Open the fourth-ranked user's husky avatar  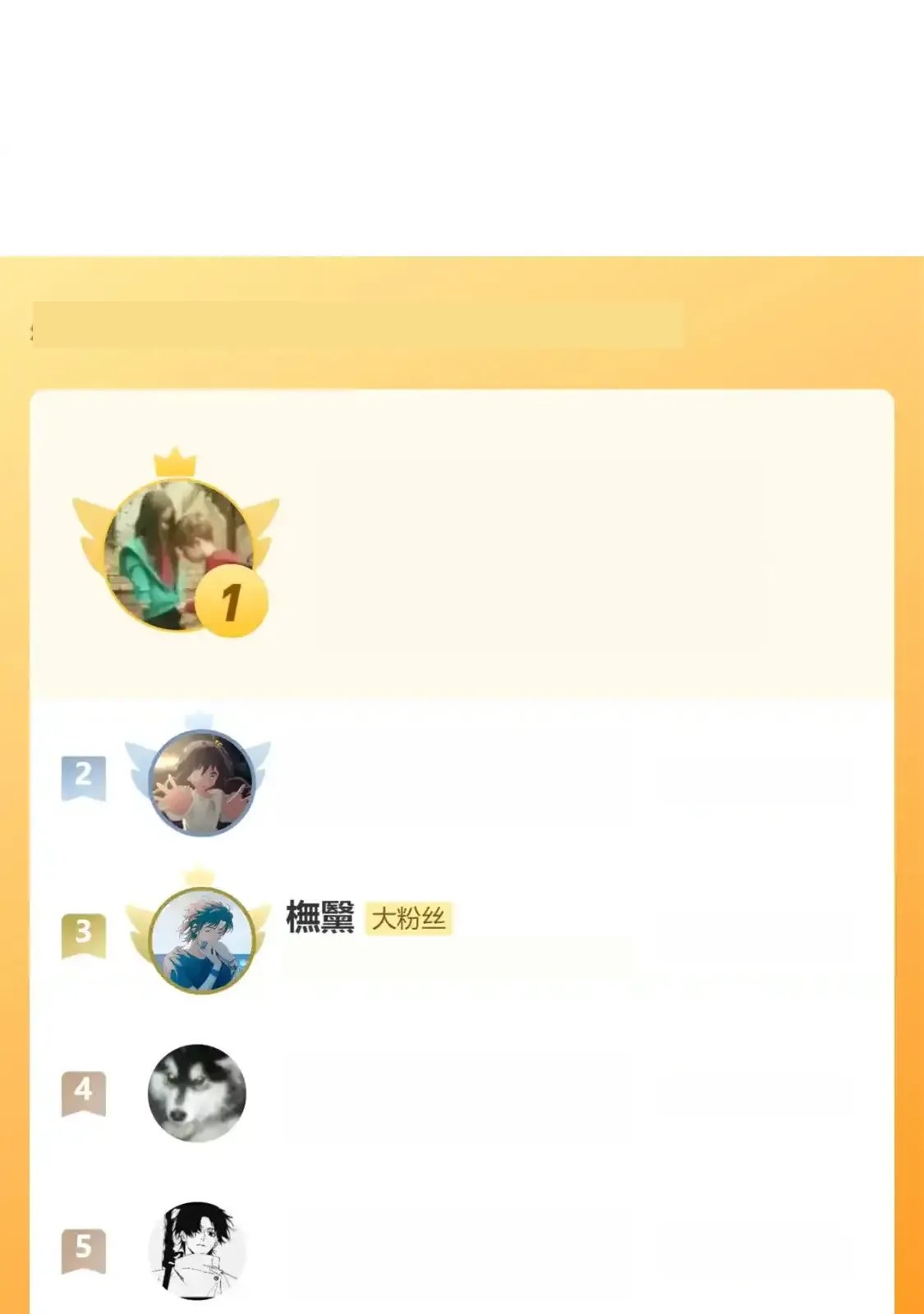coord(197,1093)
